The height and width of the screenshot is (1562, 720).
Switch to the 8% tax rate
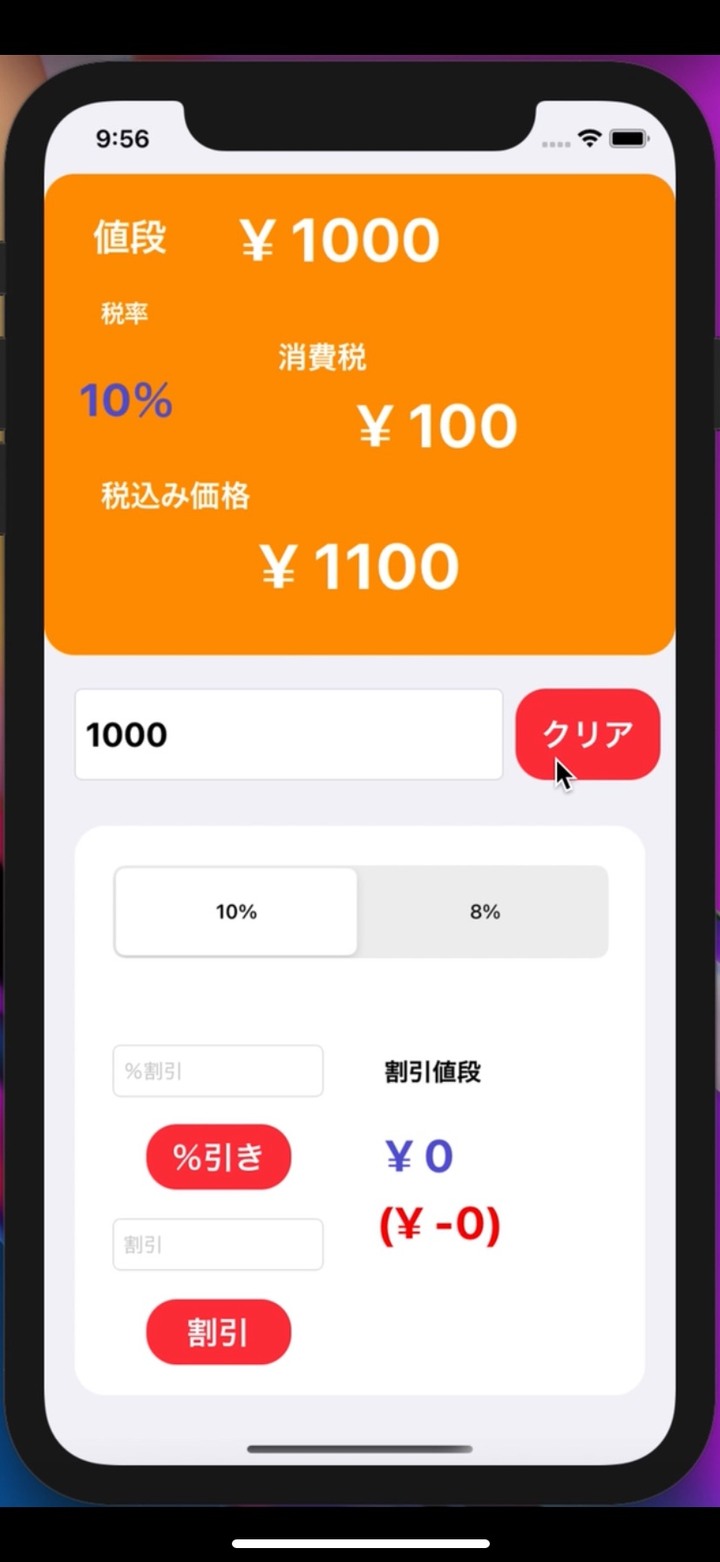[x=484, y=912]
